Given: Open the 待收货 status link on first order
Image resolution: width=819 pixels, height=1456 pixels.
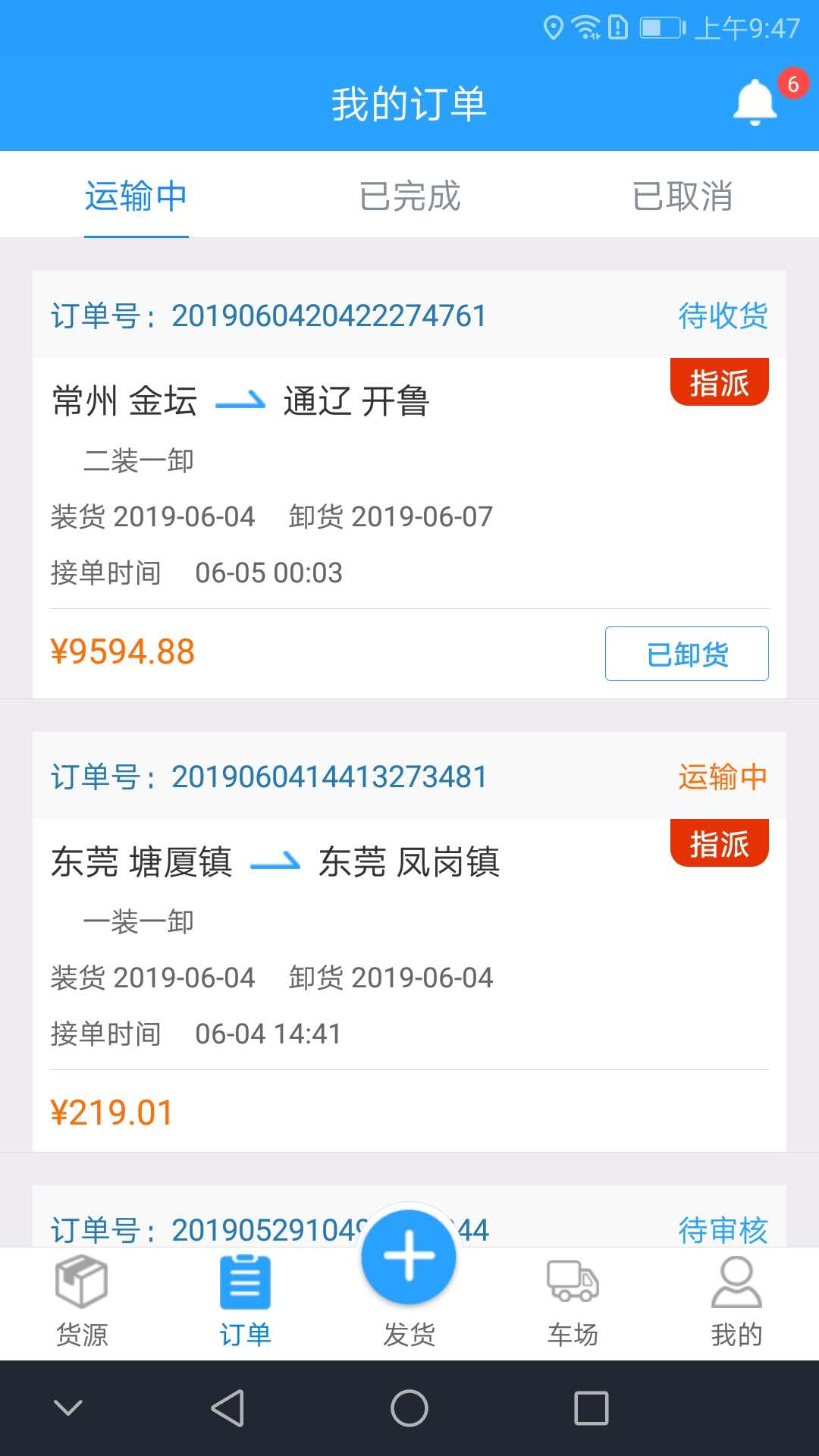Looking at the screenshot, I should pos(723,316).
